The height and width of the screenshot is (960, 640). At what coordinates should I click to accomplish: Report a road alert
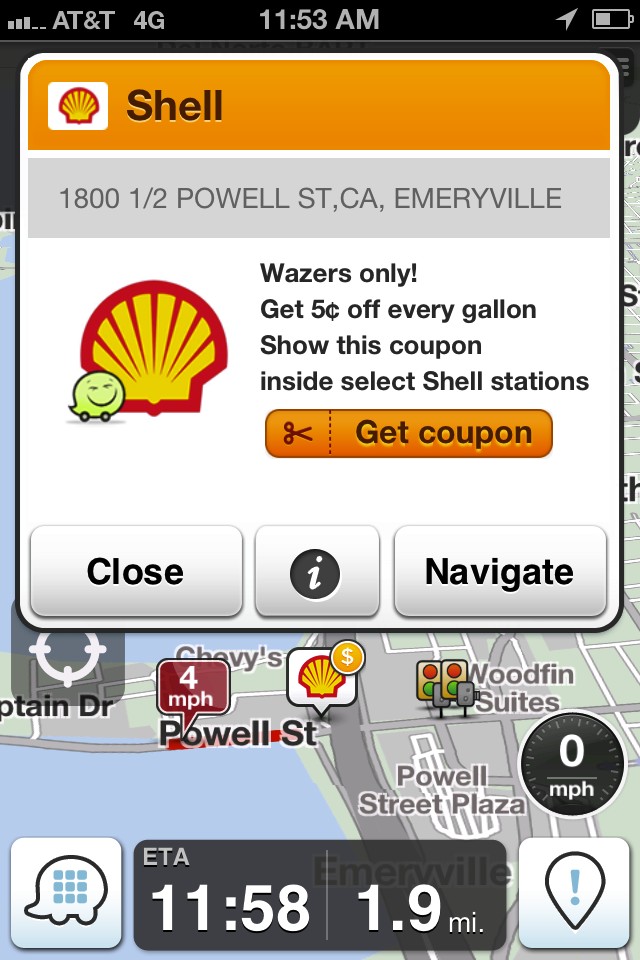pyautogui.click(x=574, y=893)
